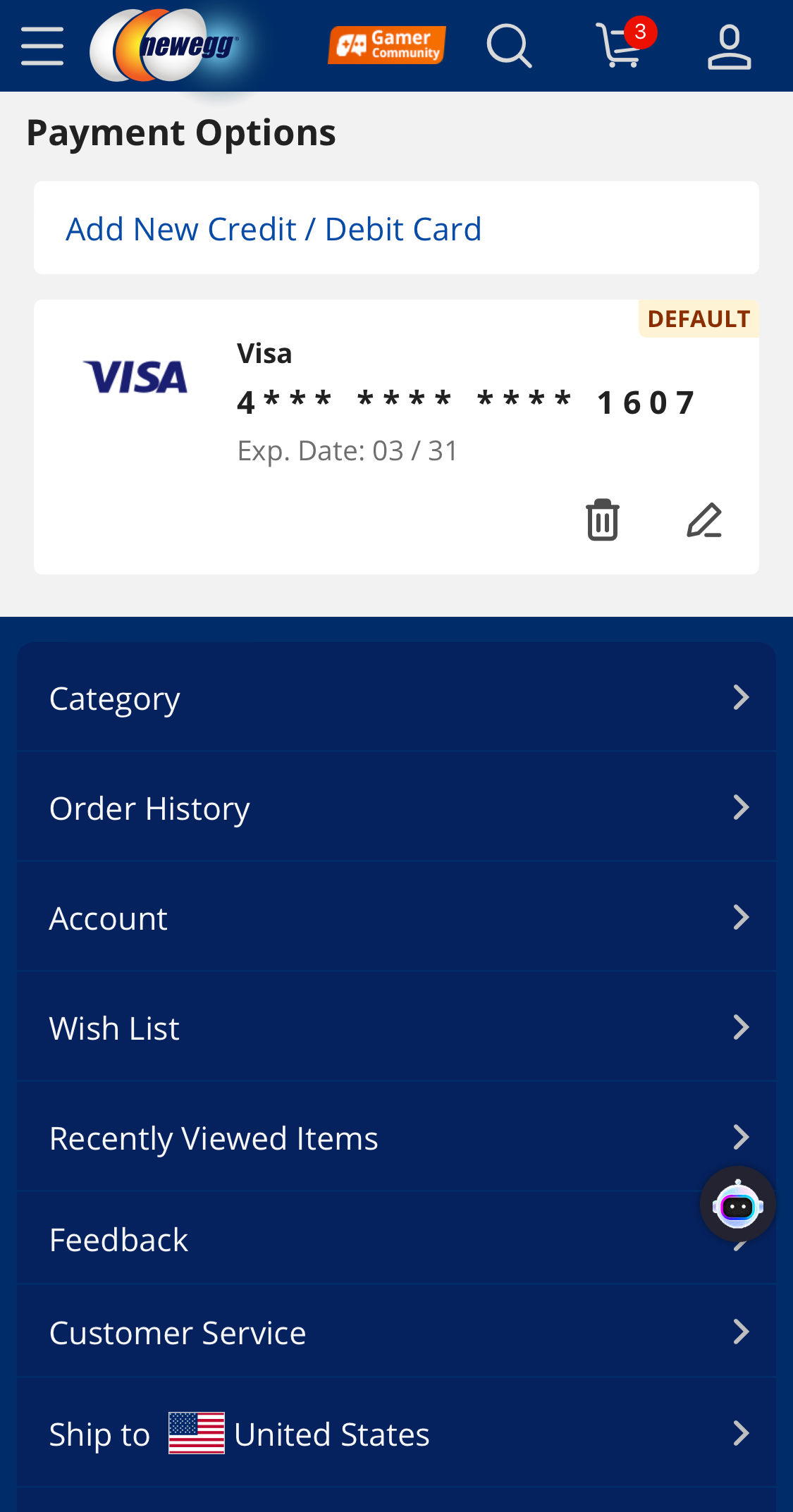Image resolution: width=793 pixels, height=1512 pixels.
Task: Open the Gamer Community badge
Action: 386,44
